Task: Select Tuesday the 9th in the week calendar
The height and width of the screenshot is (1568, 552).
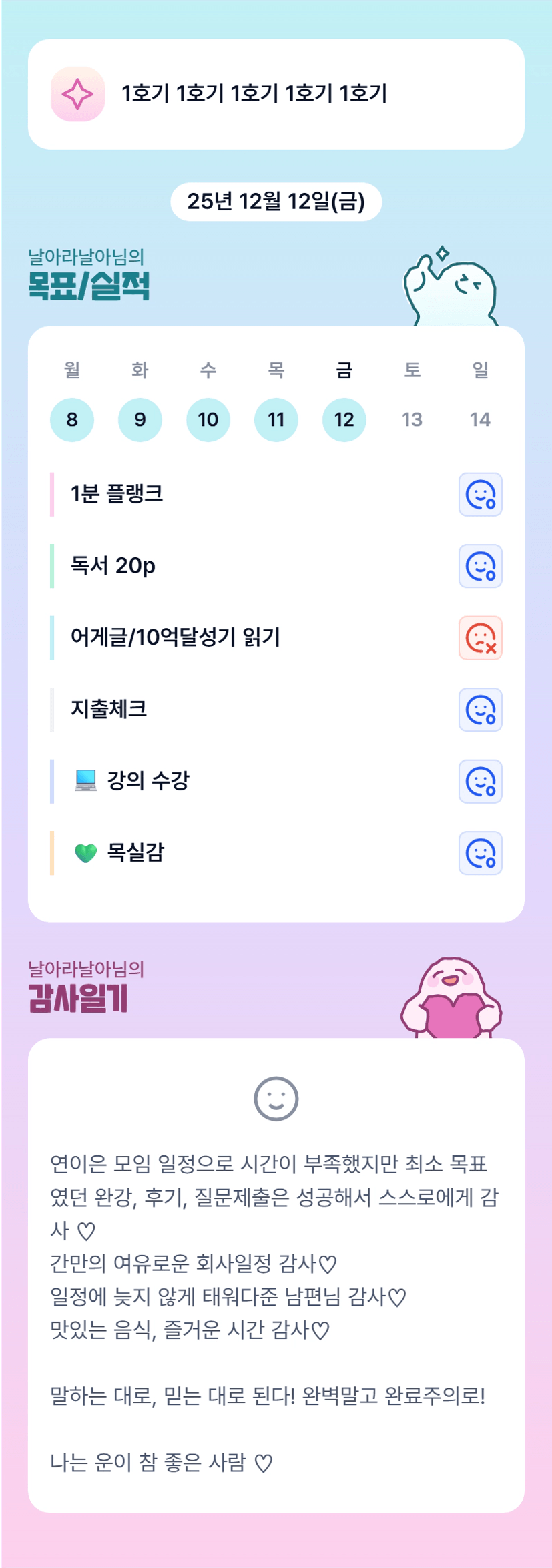Action: tap(140, 419)
